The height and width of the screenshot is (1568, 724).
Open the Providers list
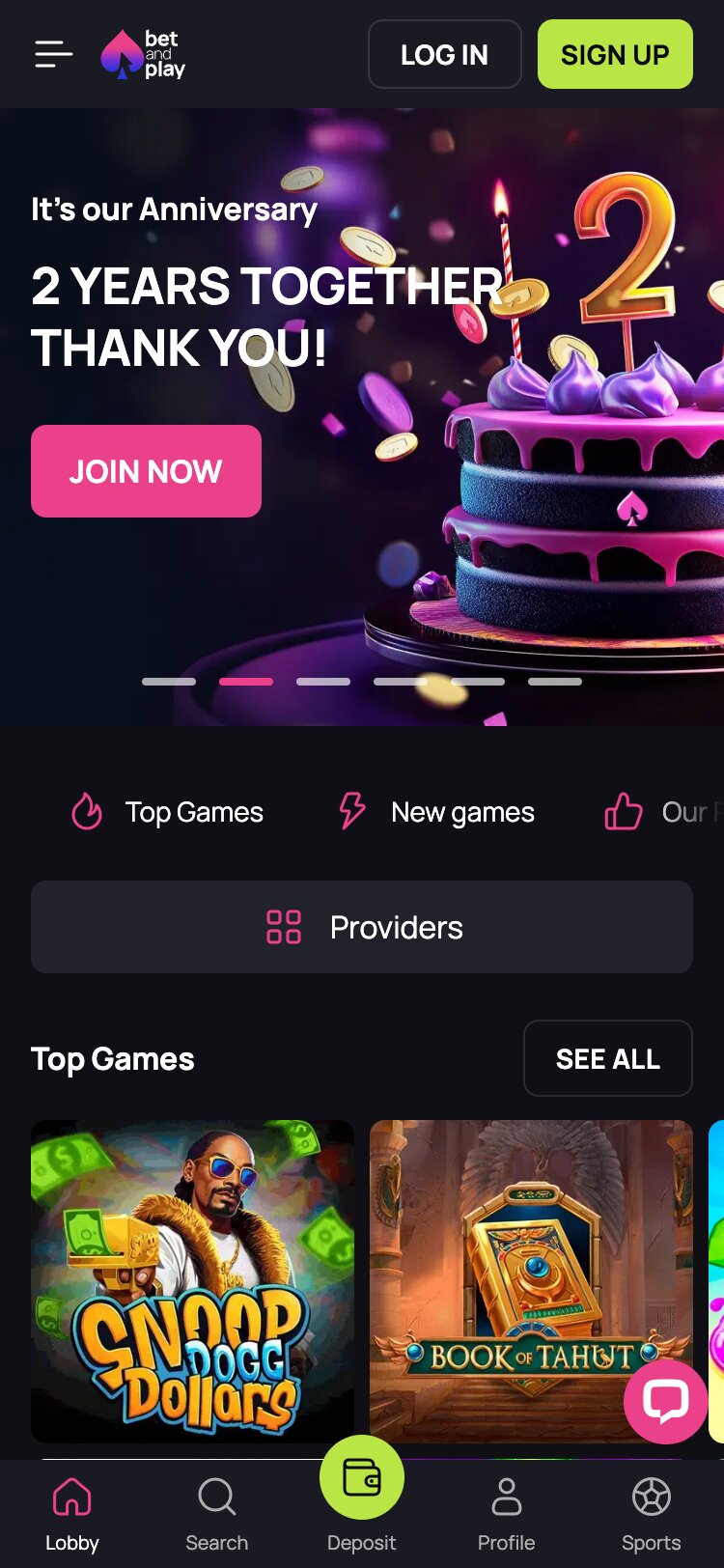point(361,926)
